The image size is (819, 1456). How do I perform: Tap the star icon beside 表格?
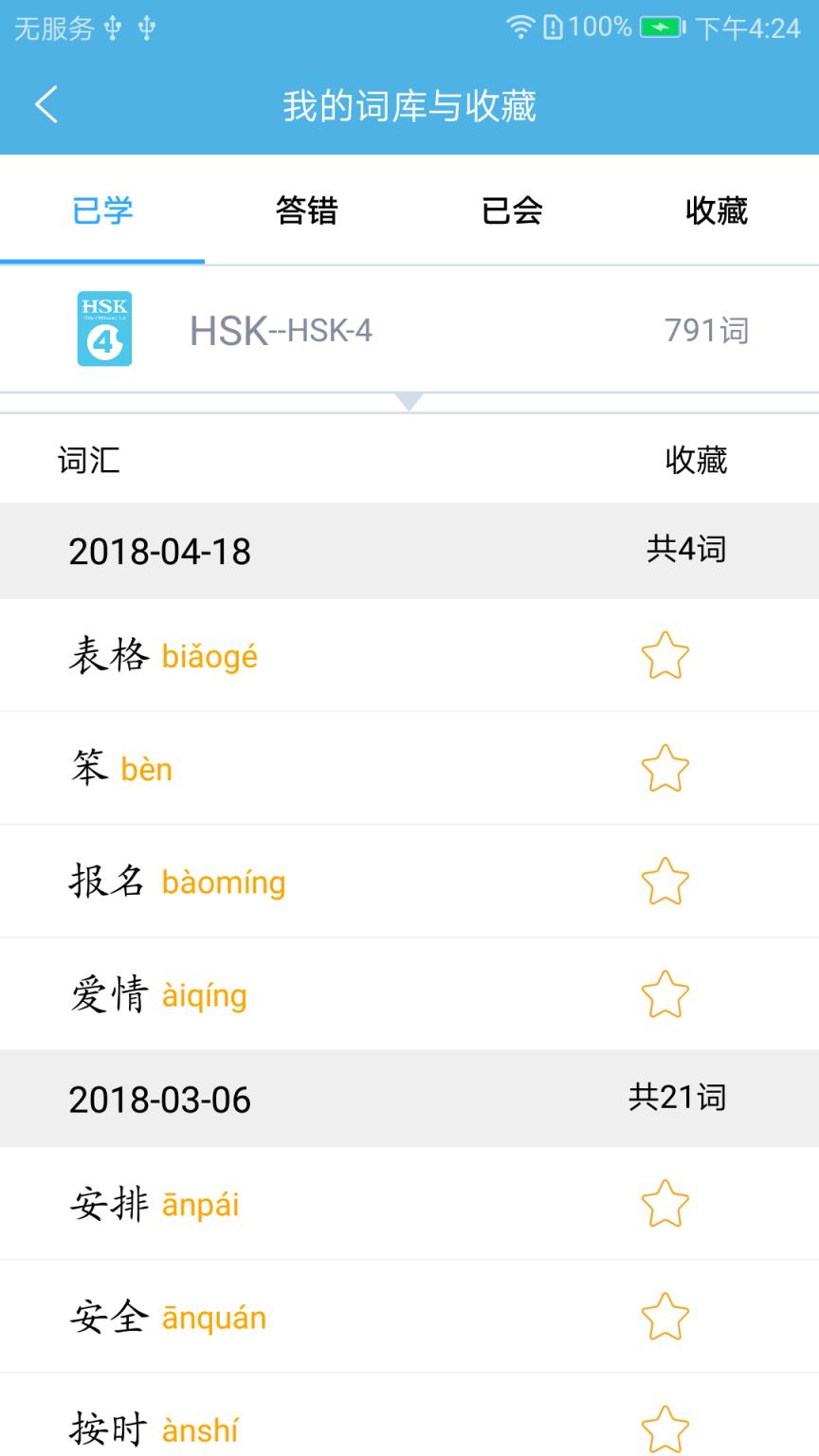(x=664, y=655)
